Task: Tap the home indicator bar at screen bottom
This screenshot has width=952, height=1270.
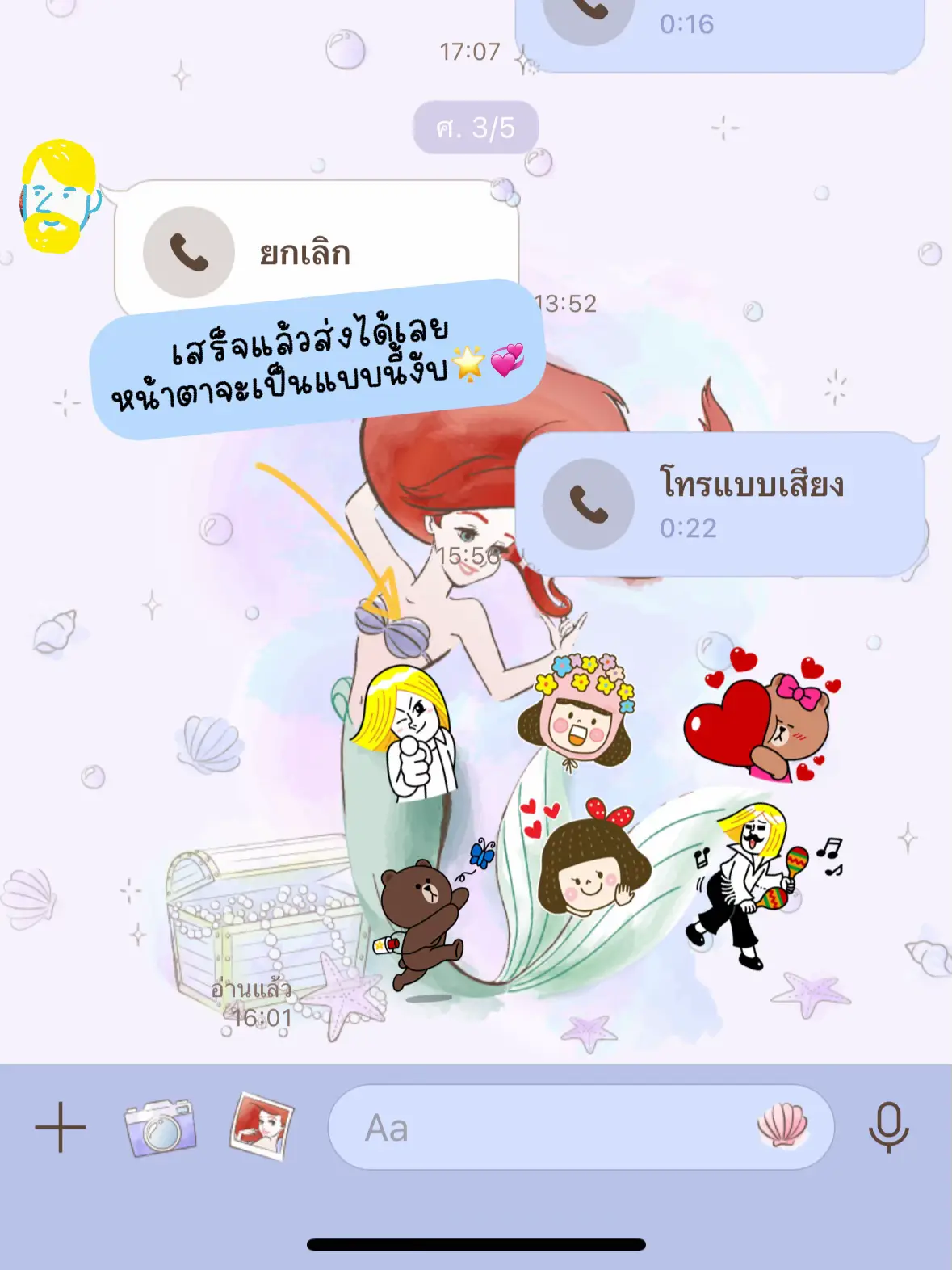Action: point(476,1244)
